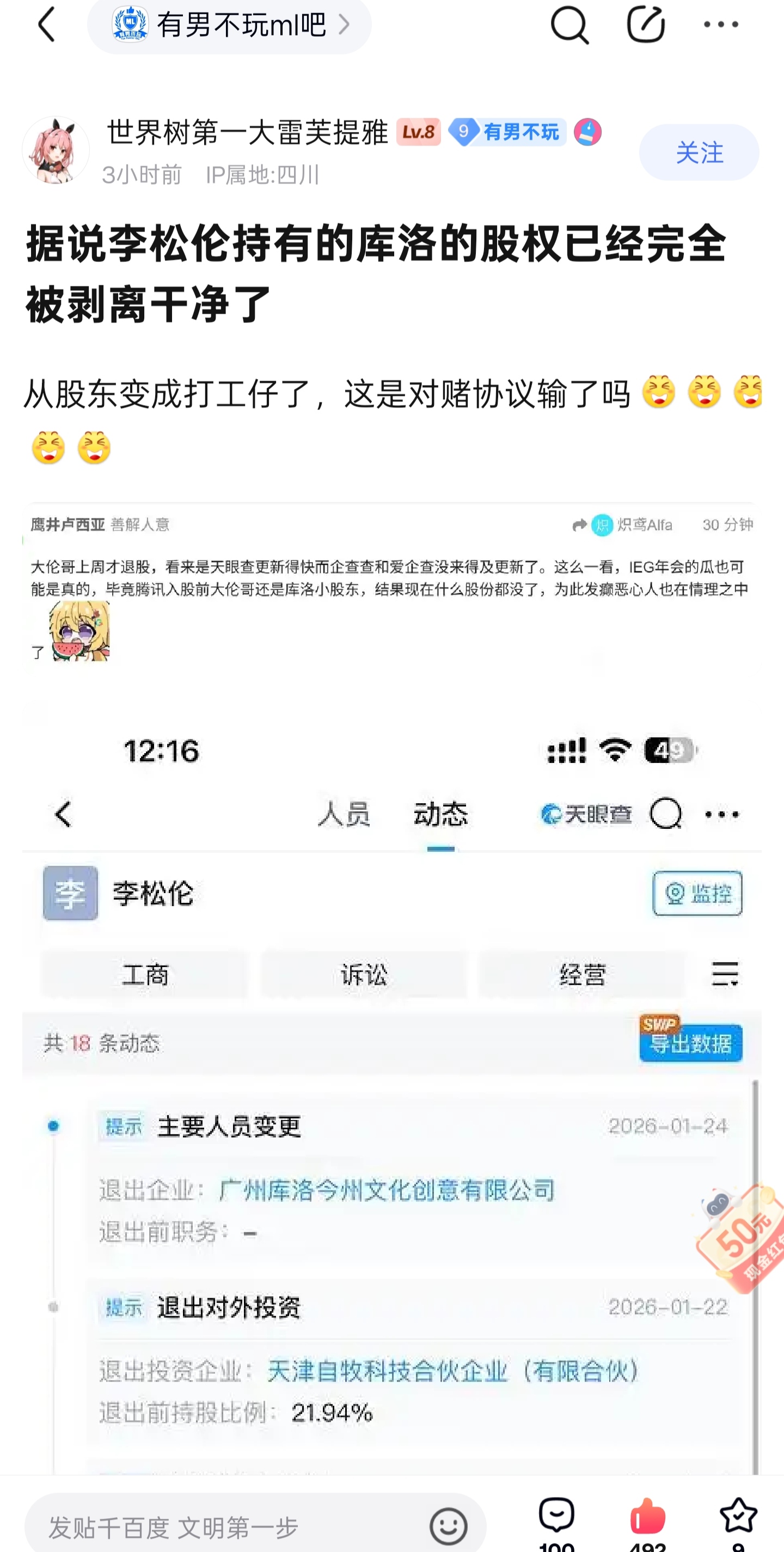784x1552 pixels.
Task: Open the avatar of 世界树第一大雷芙提雅
Action: pyautogui.click(x=56, y=150)
